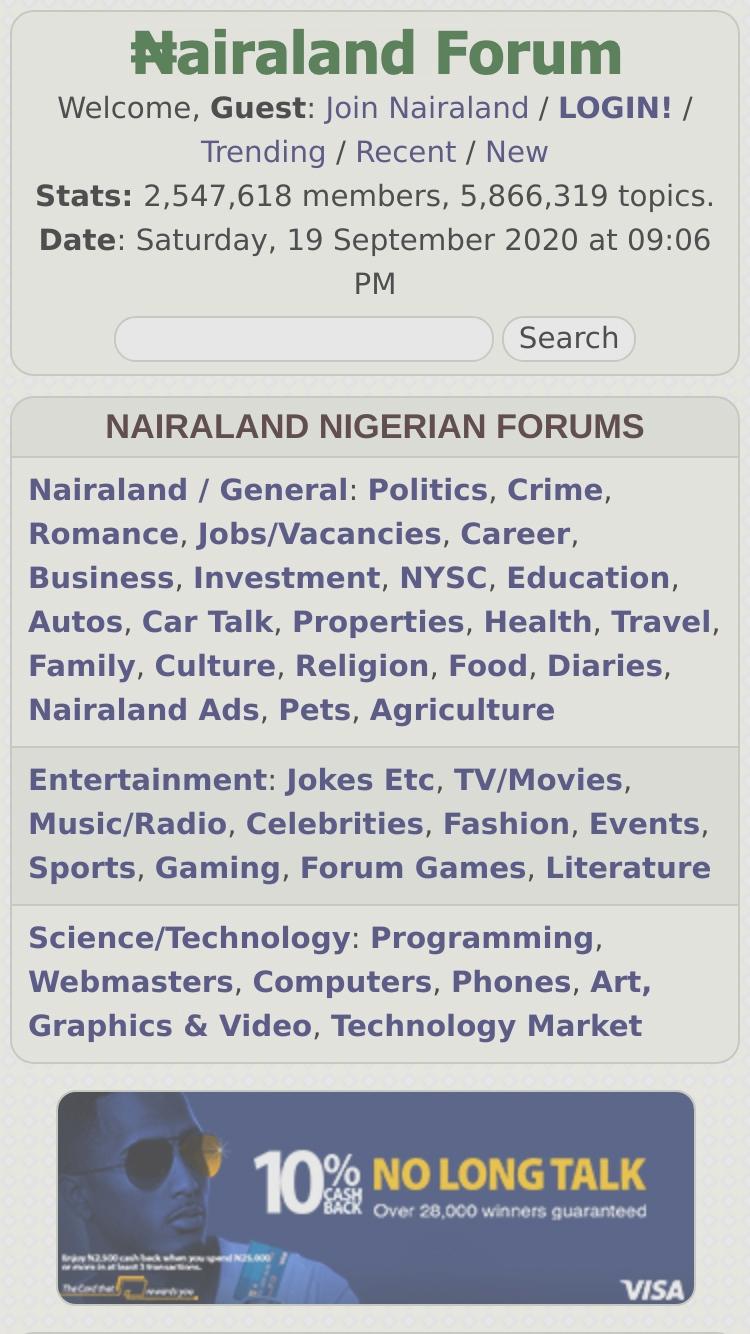Open the Programming forum
This screenshot has width=750, height=1334.
482,938
